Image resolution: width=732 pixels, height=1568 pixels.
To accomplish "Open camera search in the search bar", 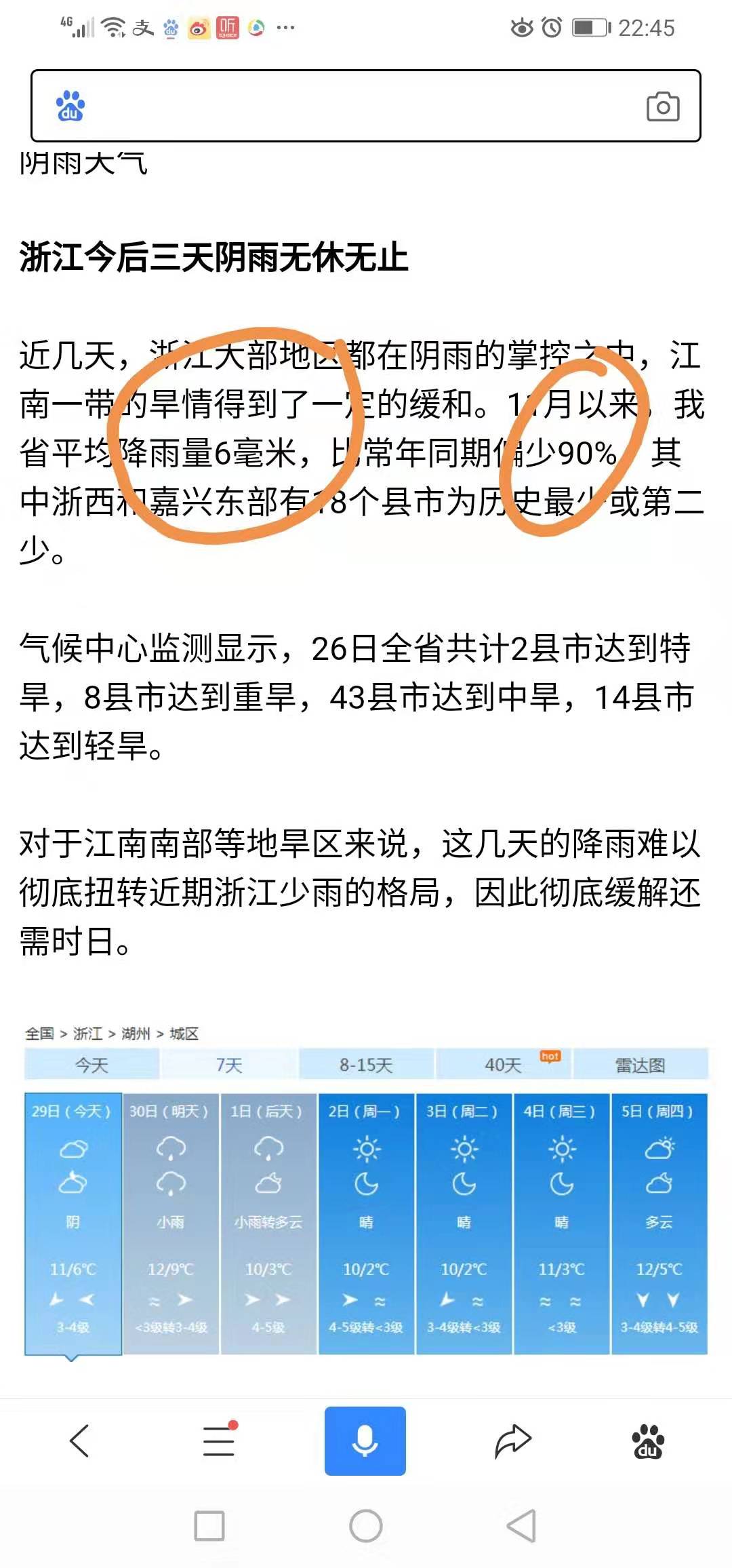I will 663,106.
